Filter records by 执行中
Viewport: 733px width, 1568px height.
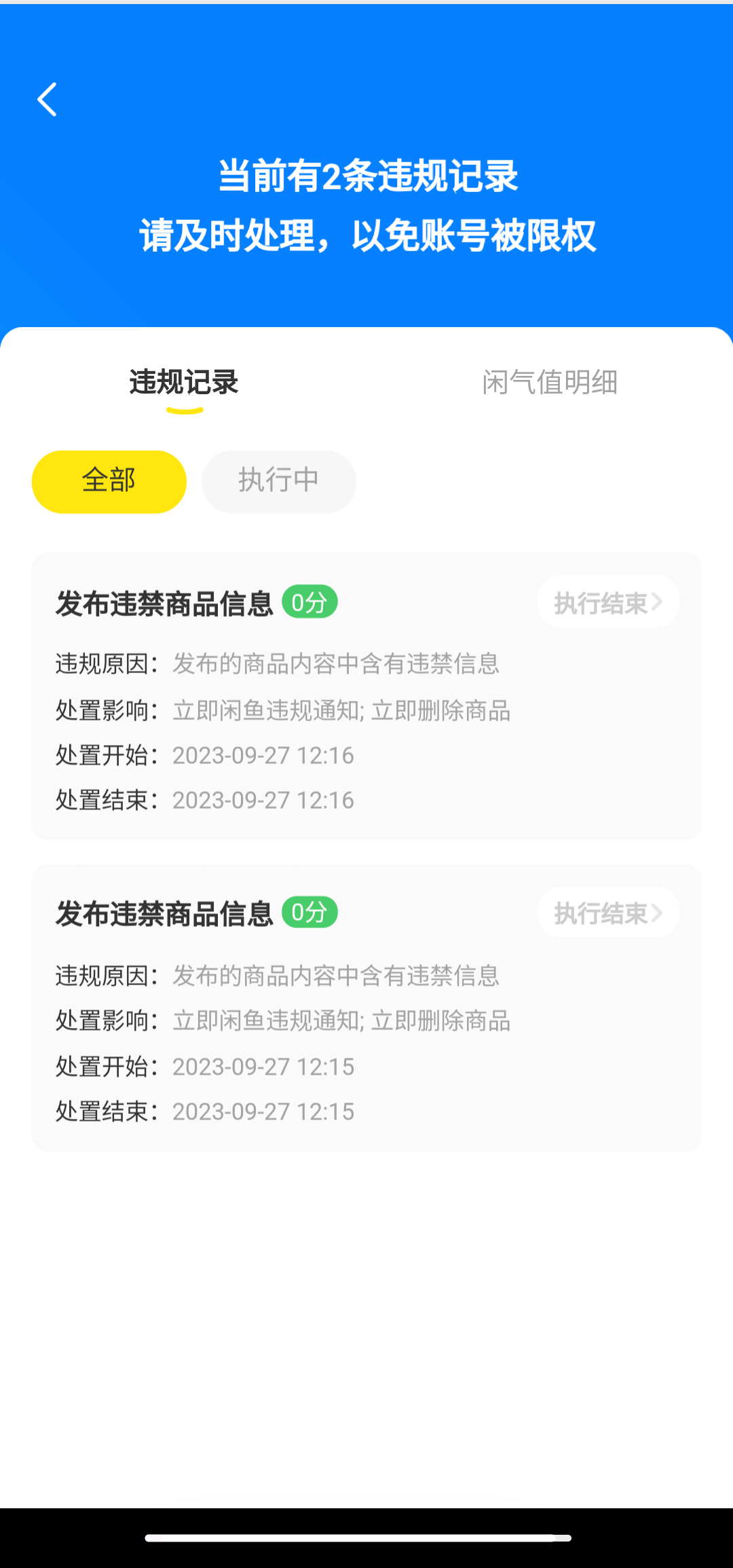click(x=278, y=481)
